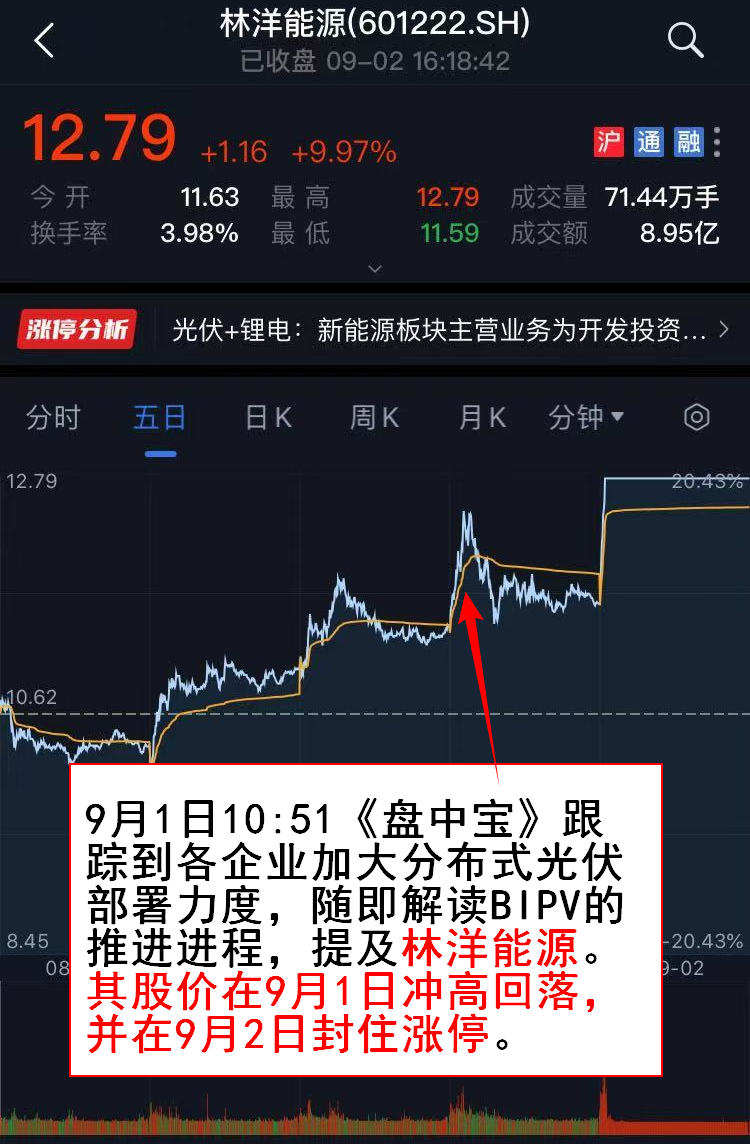Screen dimensions: 750x1144
Task: Expand more quote details with the chevron
Action: coord(375,268)
